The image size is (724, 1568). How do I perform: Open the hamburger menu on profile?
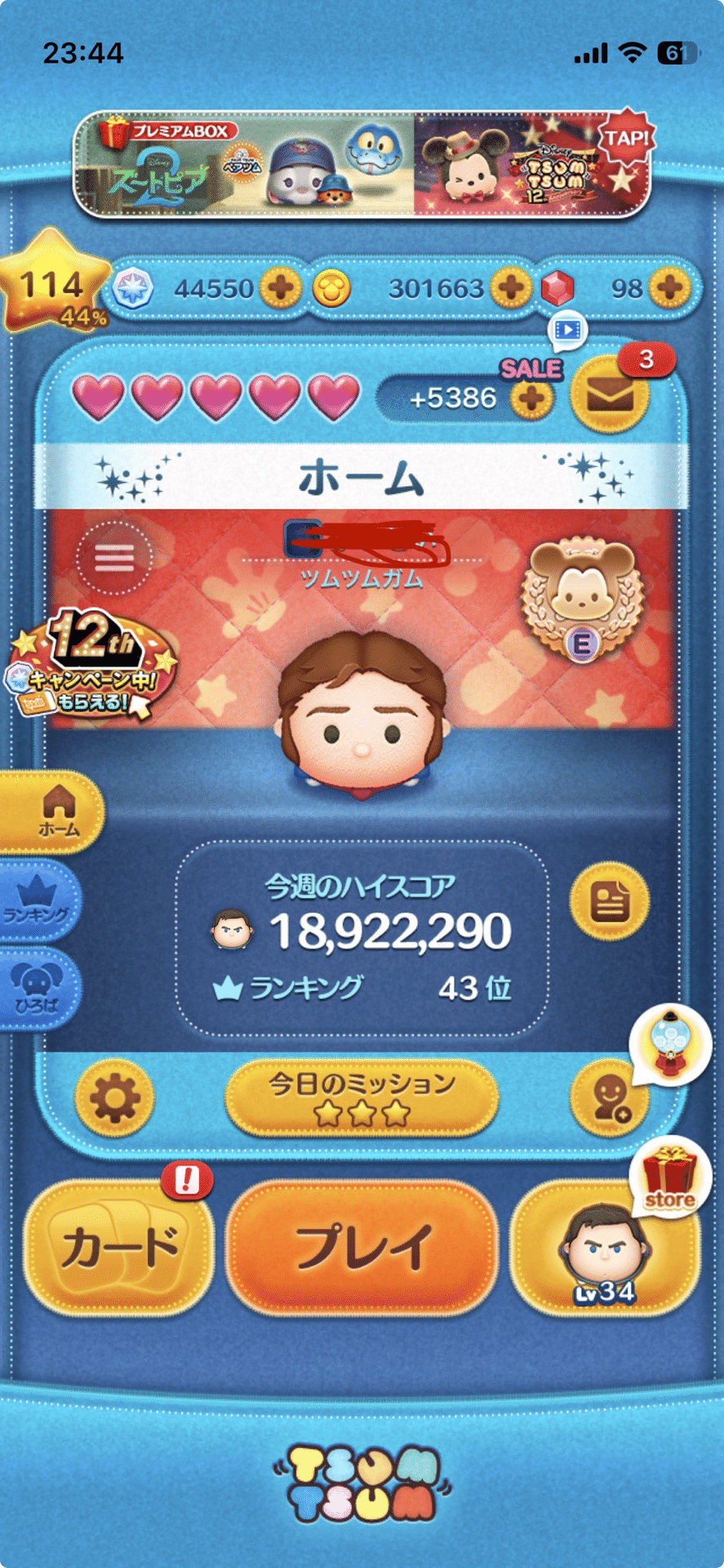(x=114, y=558)
